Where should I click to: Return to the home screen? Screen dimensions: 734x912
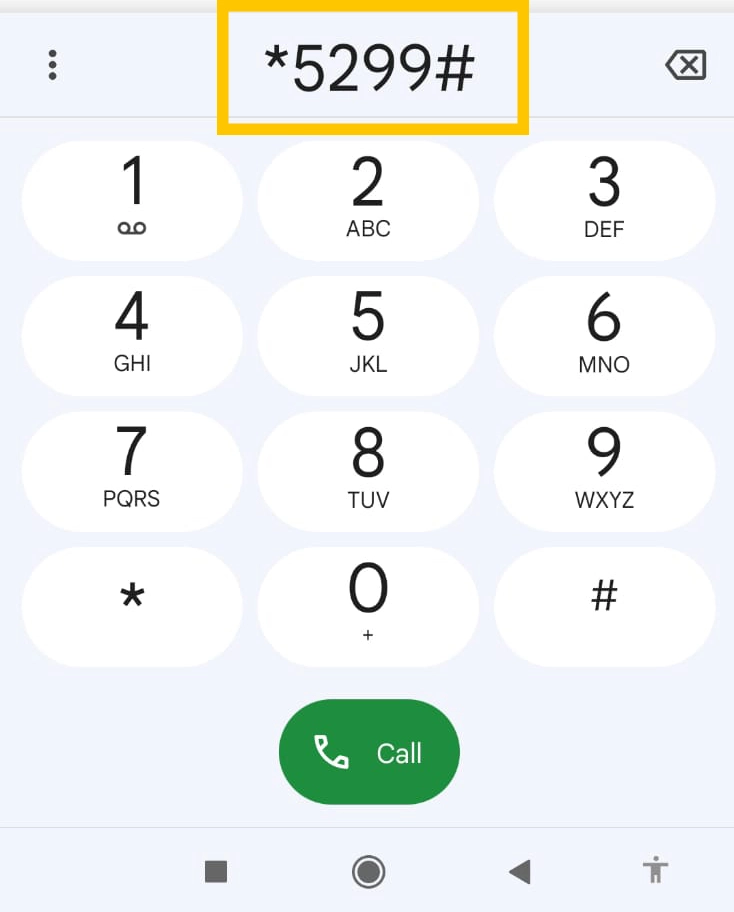(368, 872)
